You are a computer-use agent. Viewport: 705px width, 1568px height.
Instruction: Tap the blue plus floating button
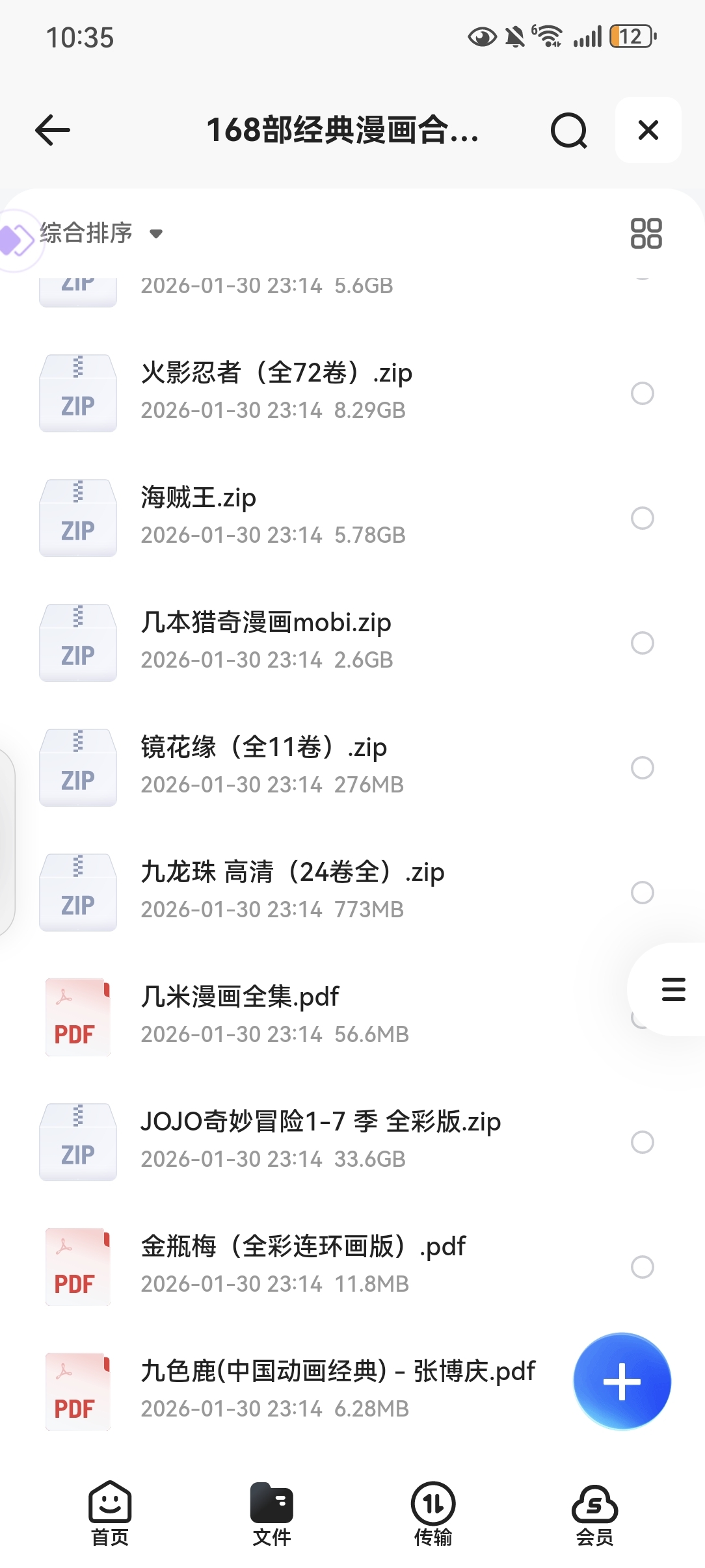click(x=622, y=1381)
